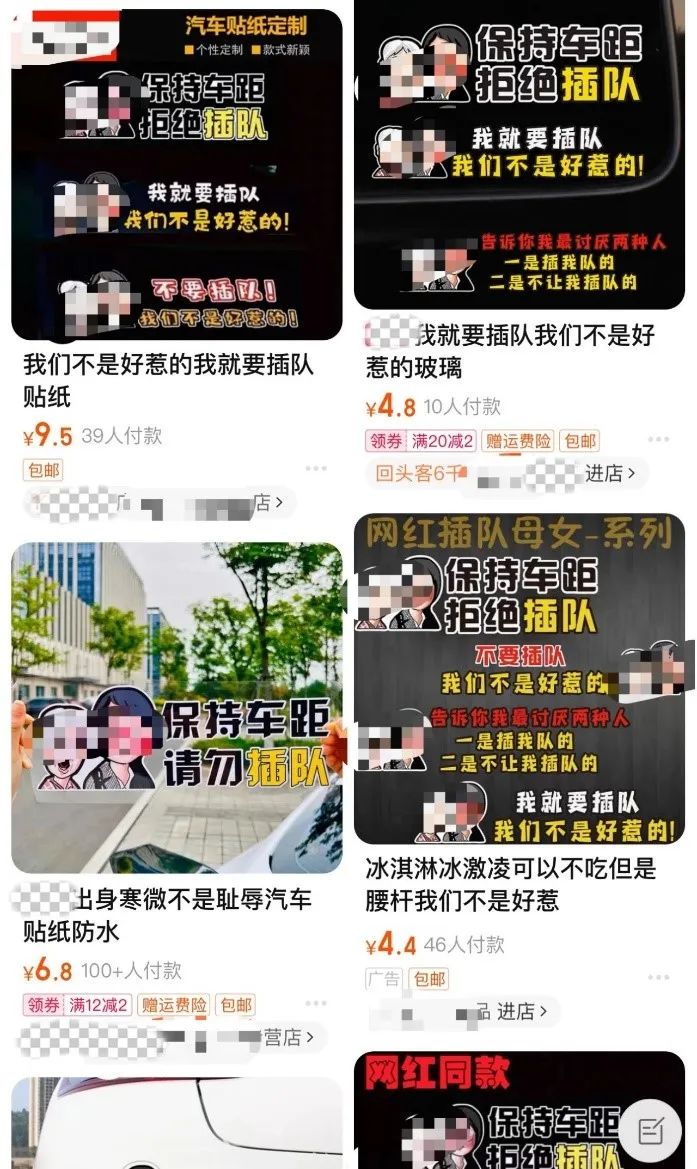Open more options for the ¥4.4 item
Screen dimensions: 697x1169
pyautogui.click(x=658, y=977)
